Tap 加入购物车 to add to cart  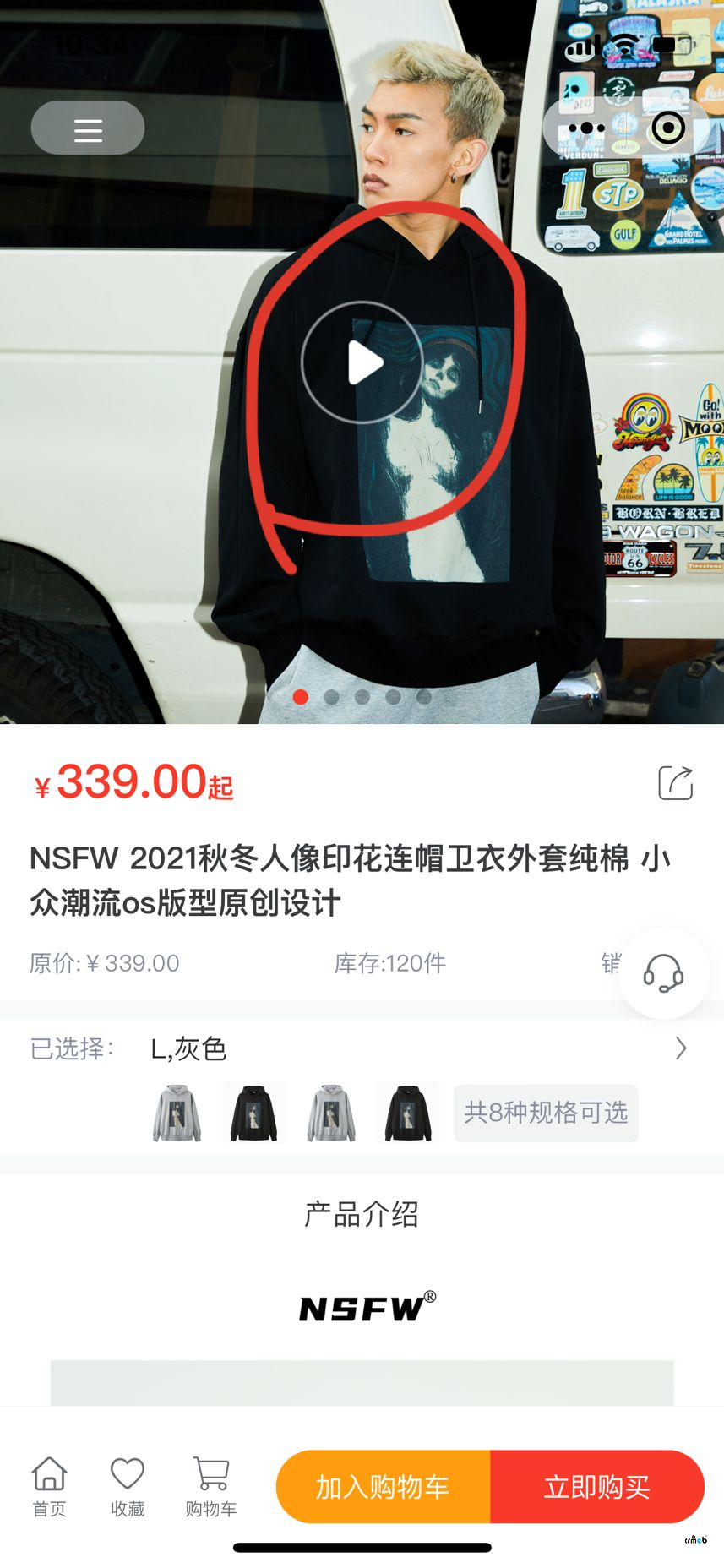tap(383, 1487)
